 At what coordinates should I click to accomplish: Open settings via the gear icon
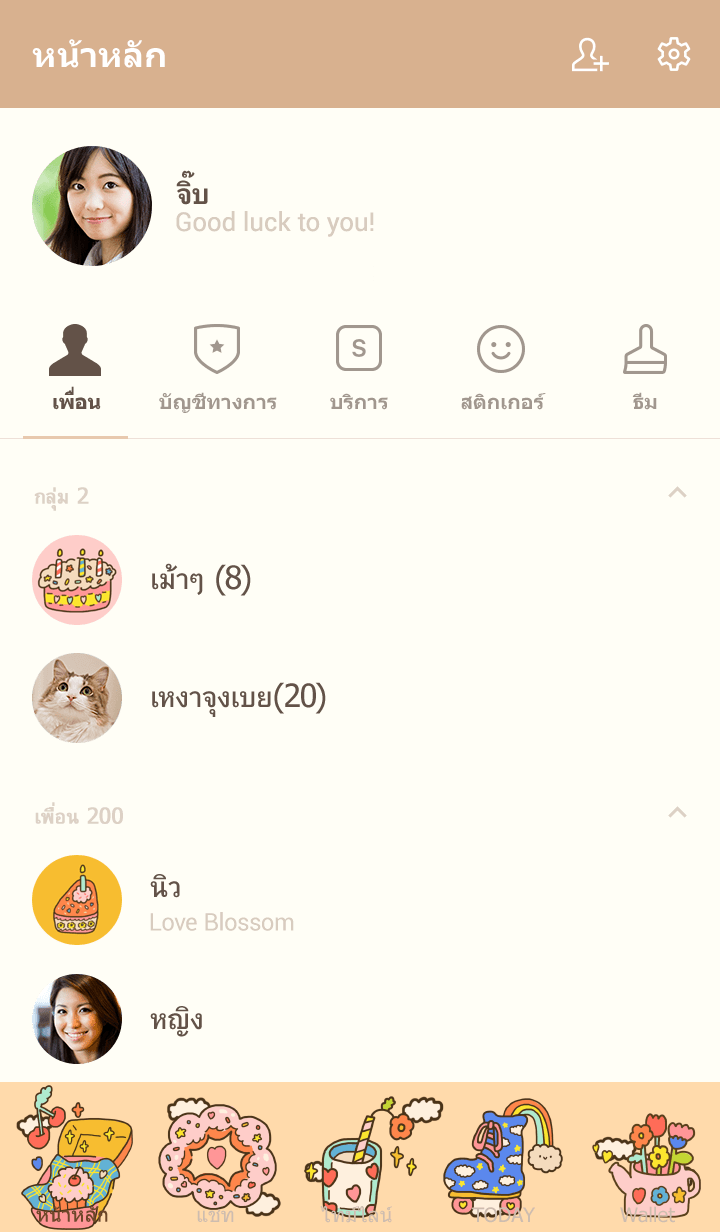tap(674, 55)
